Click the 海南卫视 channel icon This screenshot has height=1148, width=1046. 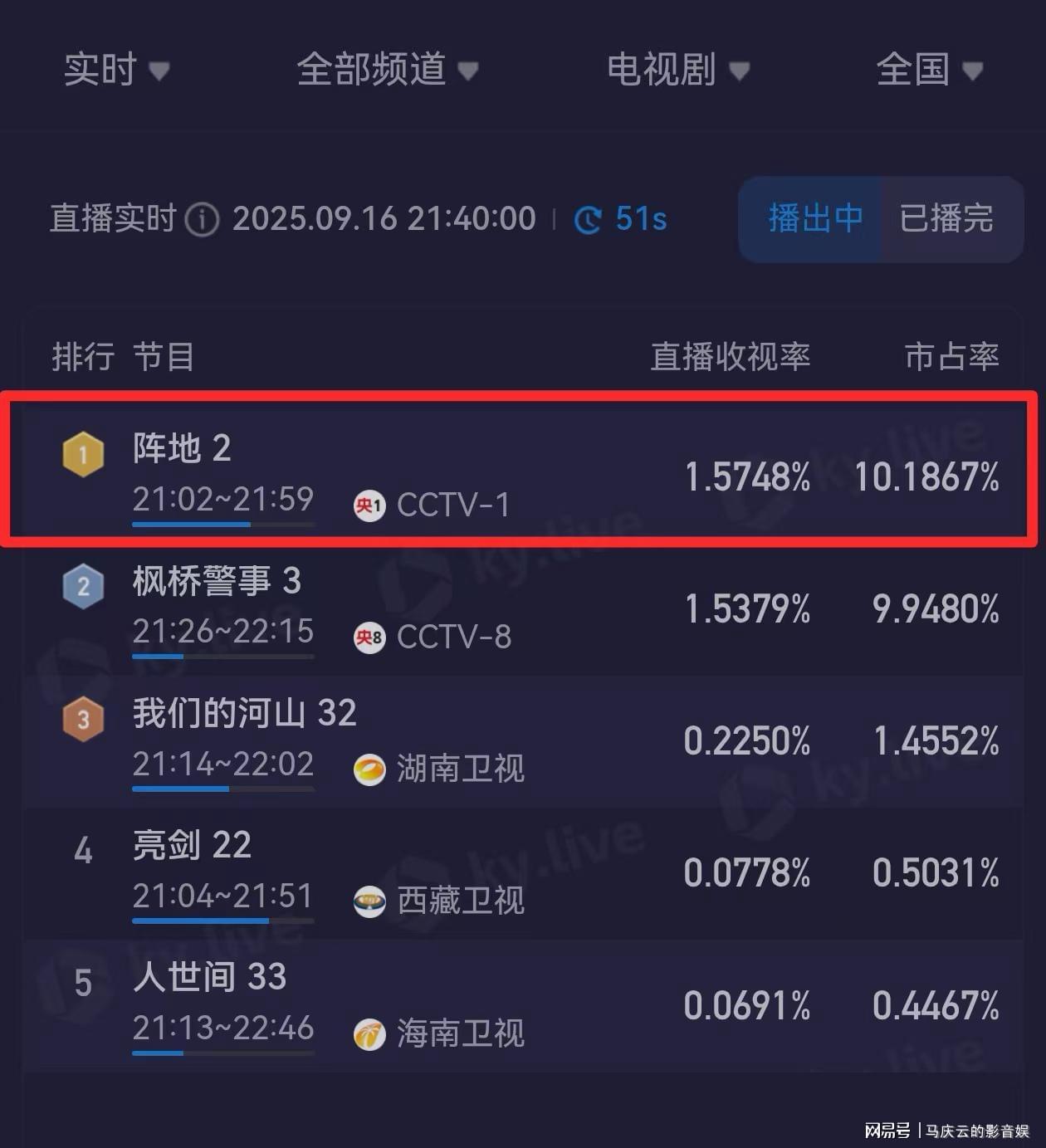(370, 1034)
